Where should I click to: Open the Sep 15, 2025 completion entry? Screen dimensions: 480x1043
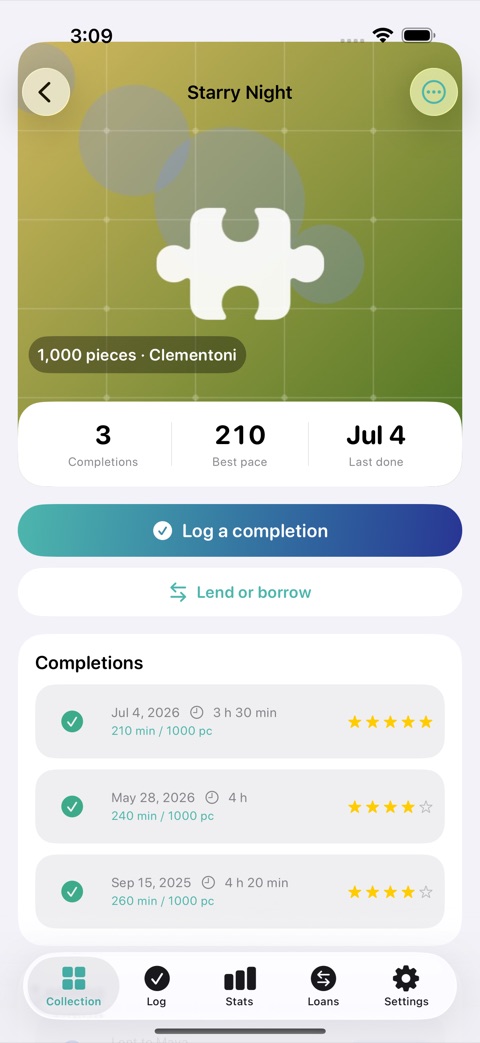(240, 891)
